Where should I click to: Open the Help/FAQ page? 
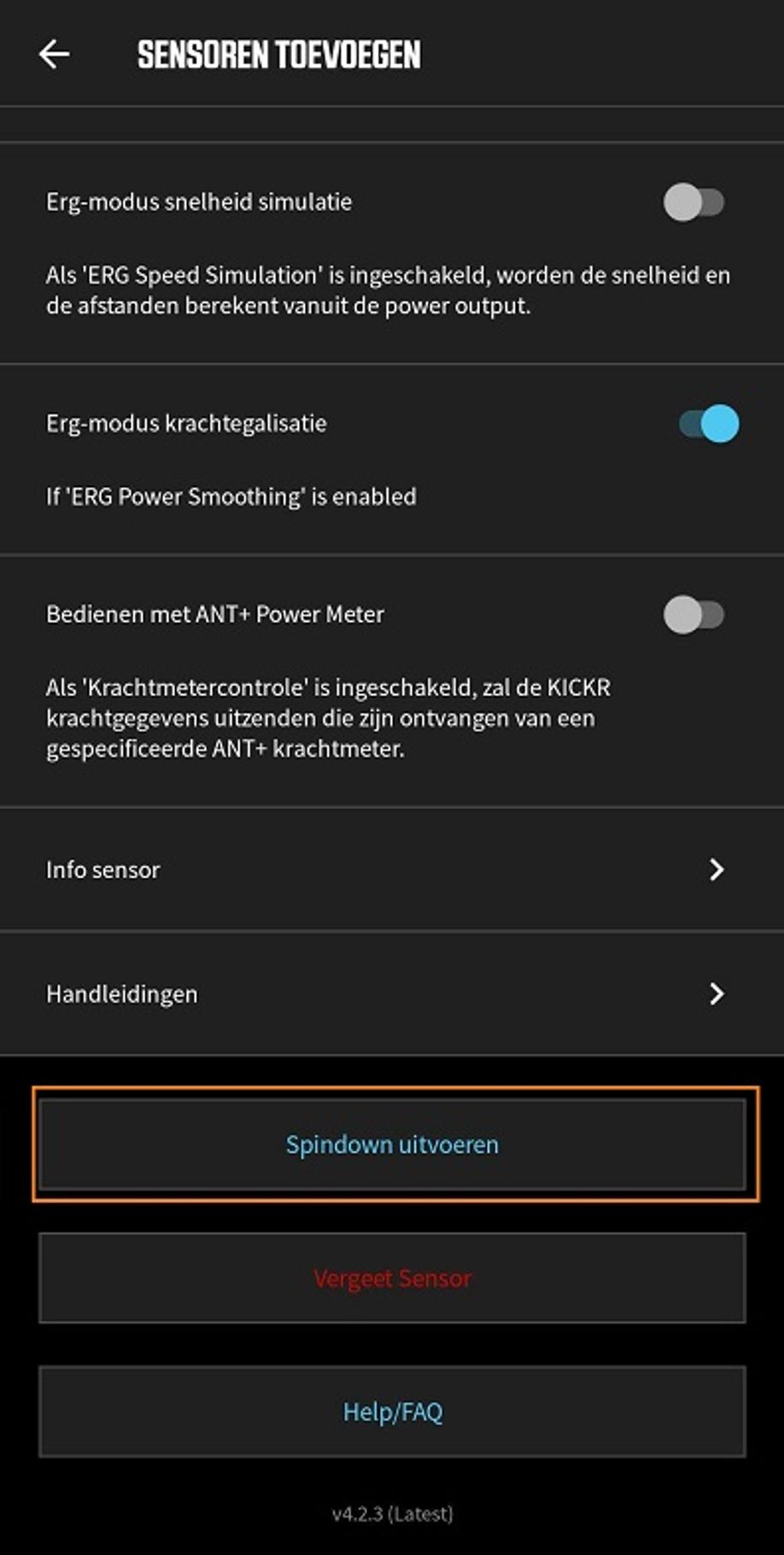pyautogui.click(x=392, y=1411)
